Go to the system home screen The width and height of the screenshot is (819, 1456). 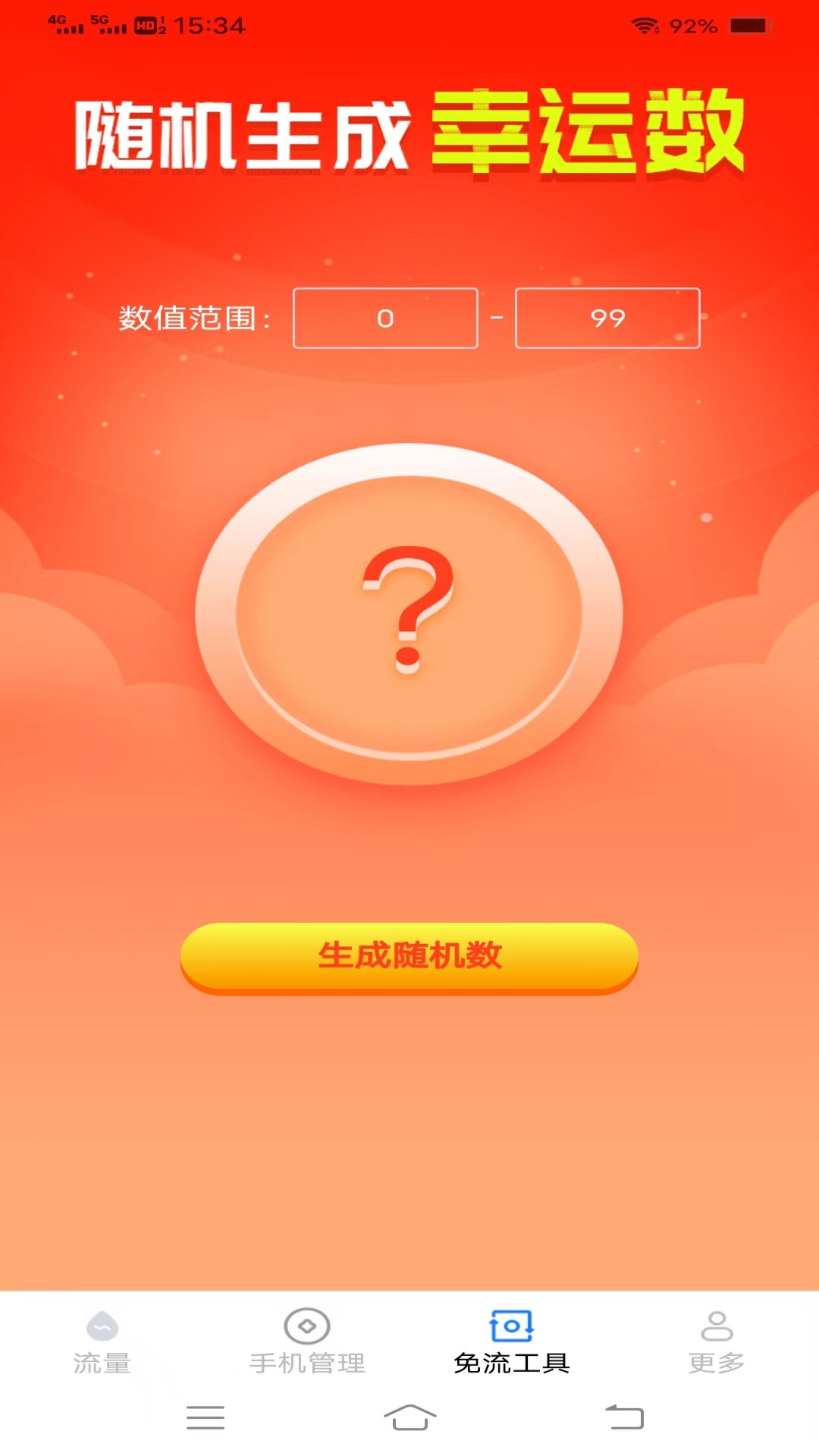pos(409,1417)
